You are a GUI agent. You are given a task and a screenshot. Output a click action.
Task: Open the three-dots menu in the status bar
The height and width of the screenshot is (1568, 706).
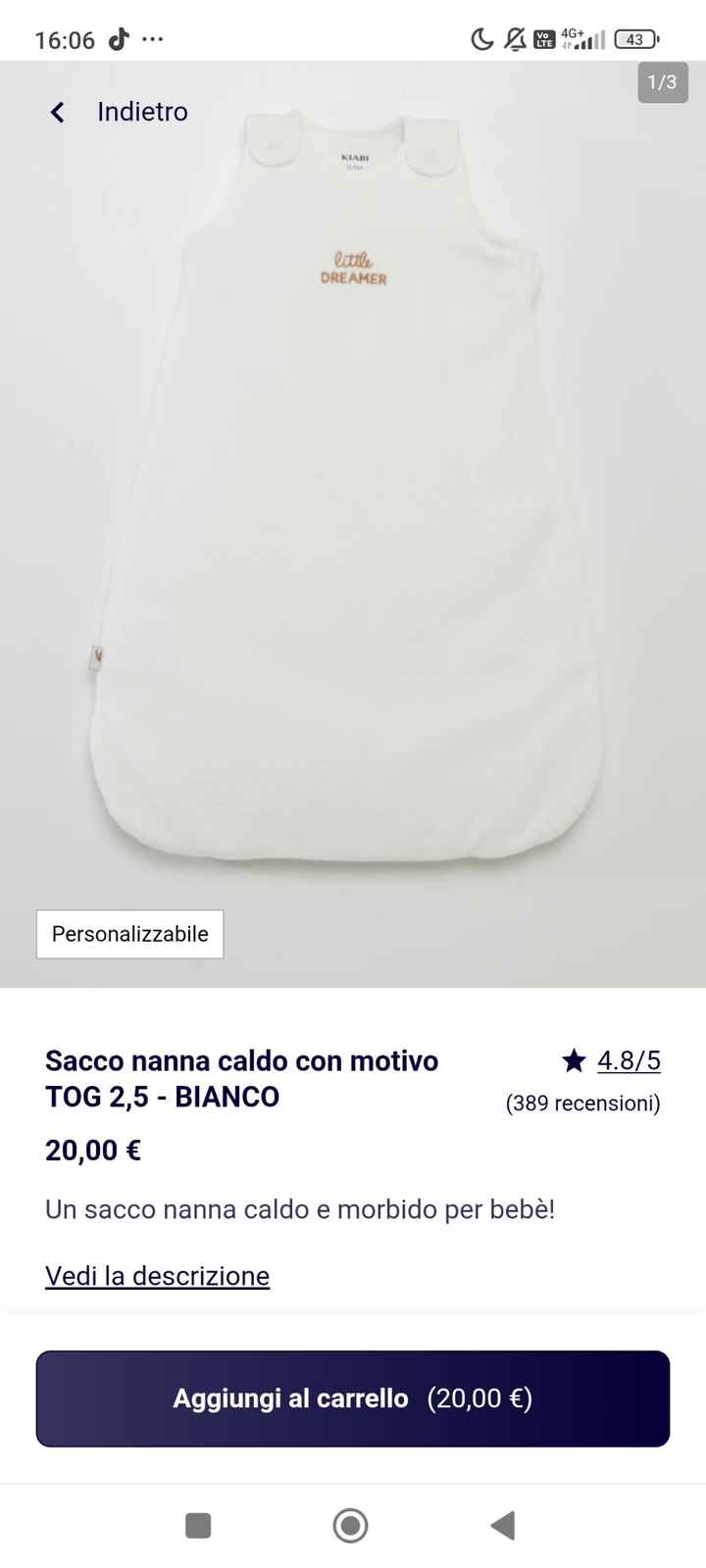tap(153, 40)
